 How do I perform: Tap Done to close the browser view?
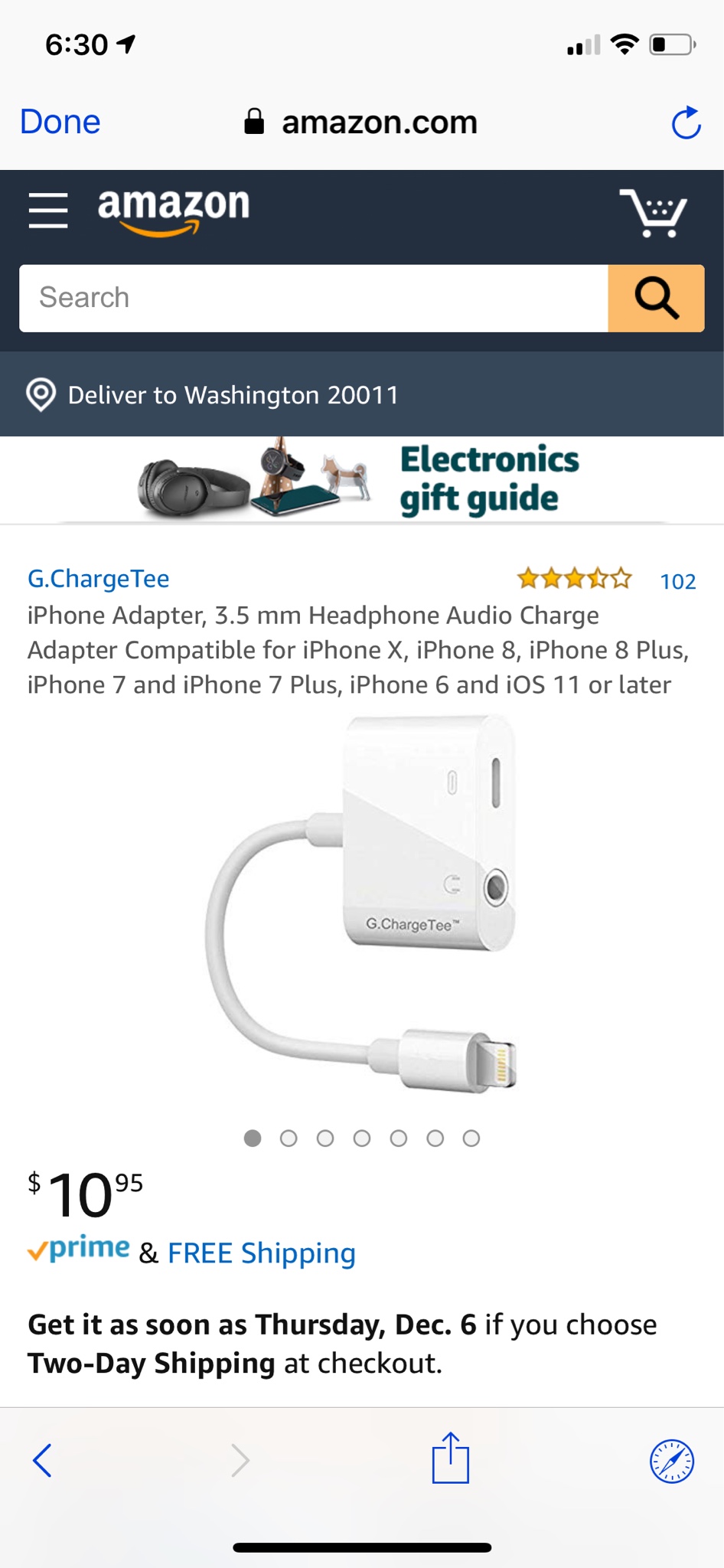(x=60, y=122)
